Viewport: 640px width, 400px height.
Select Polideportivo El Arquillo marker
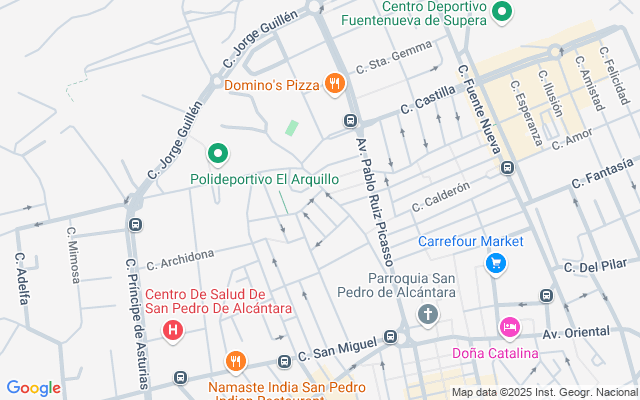pyautogui.click(x=217, y=154)
